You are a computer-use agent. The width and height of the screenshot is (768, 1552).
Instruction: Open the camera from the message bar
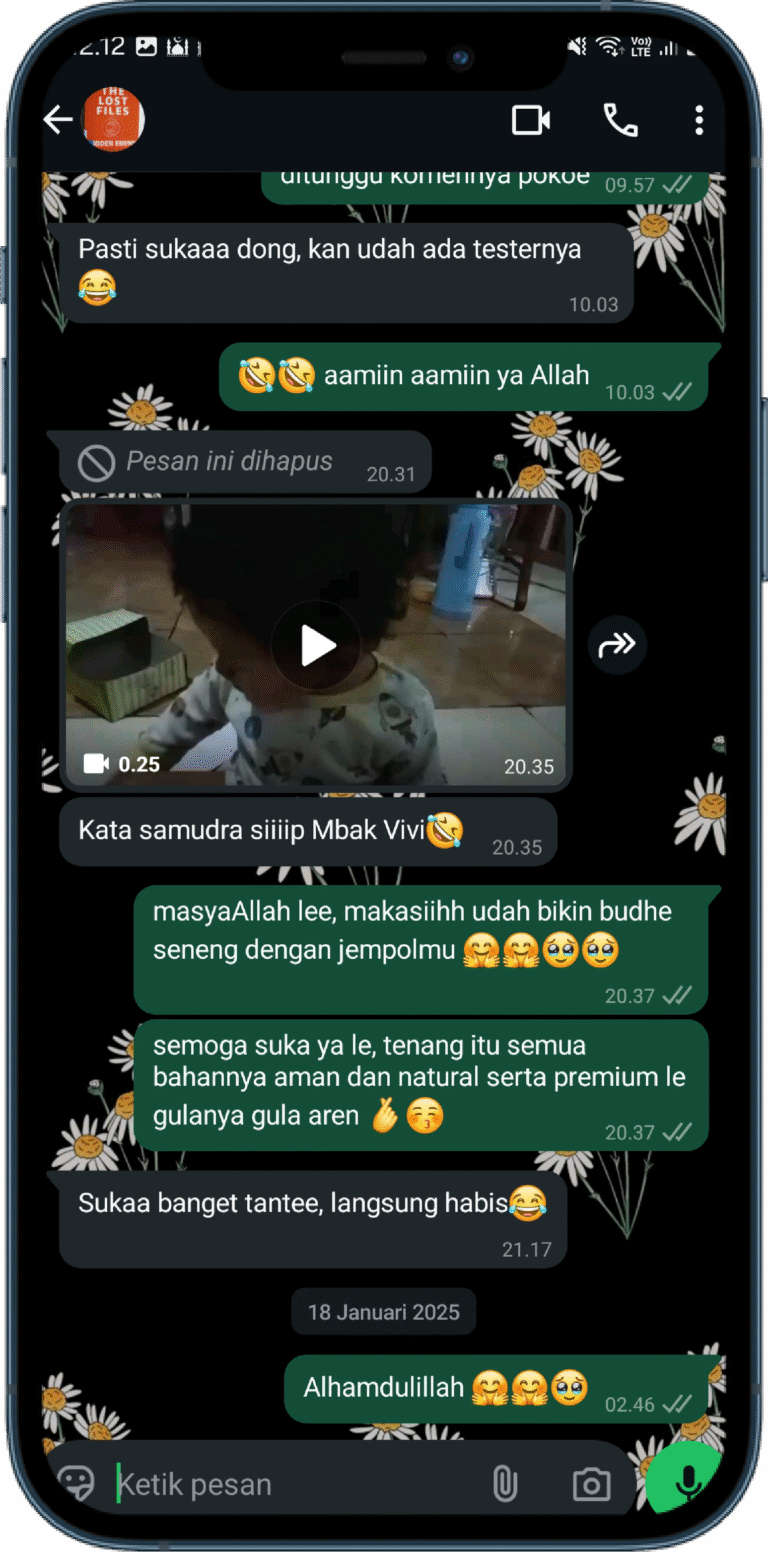point(591,1484)
